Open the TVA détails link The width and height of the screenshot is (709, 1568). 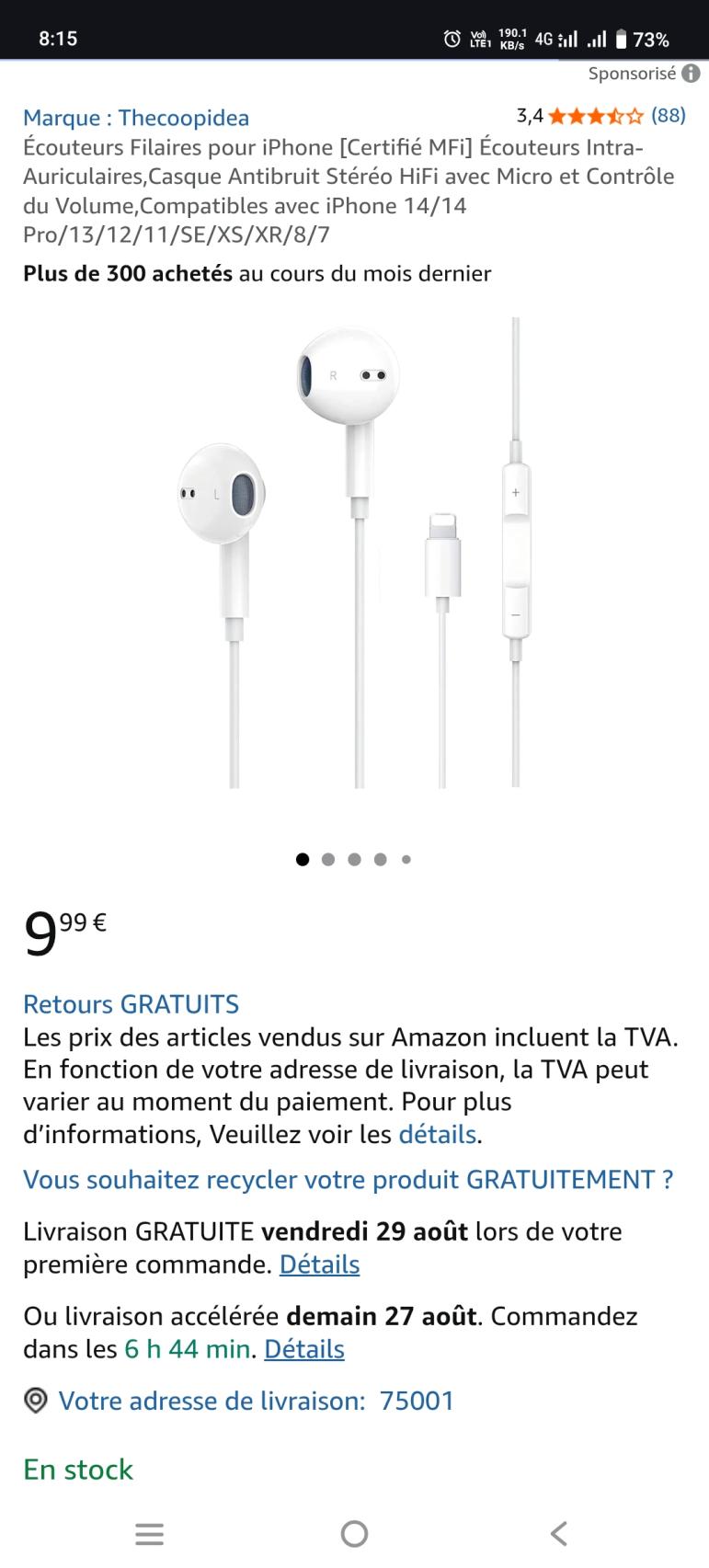437,1135
